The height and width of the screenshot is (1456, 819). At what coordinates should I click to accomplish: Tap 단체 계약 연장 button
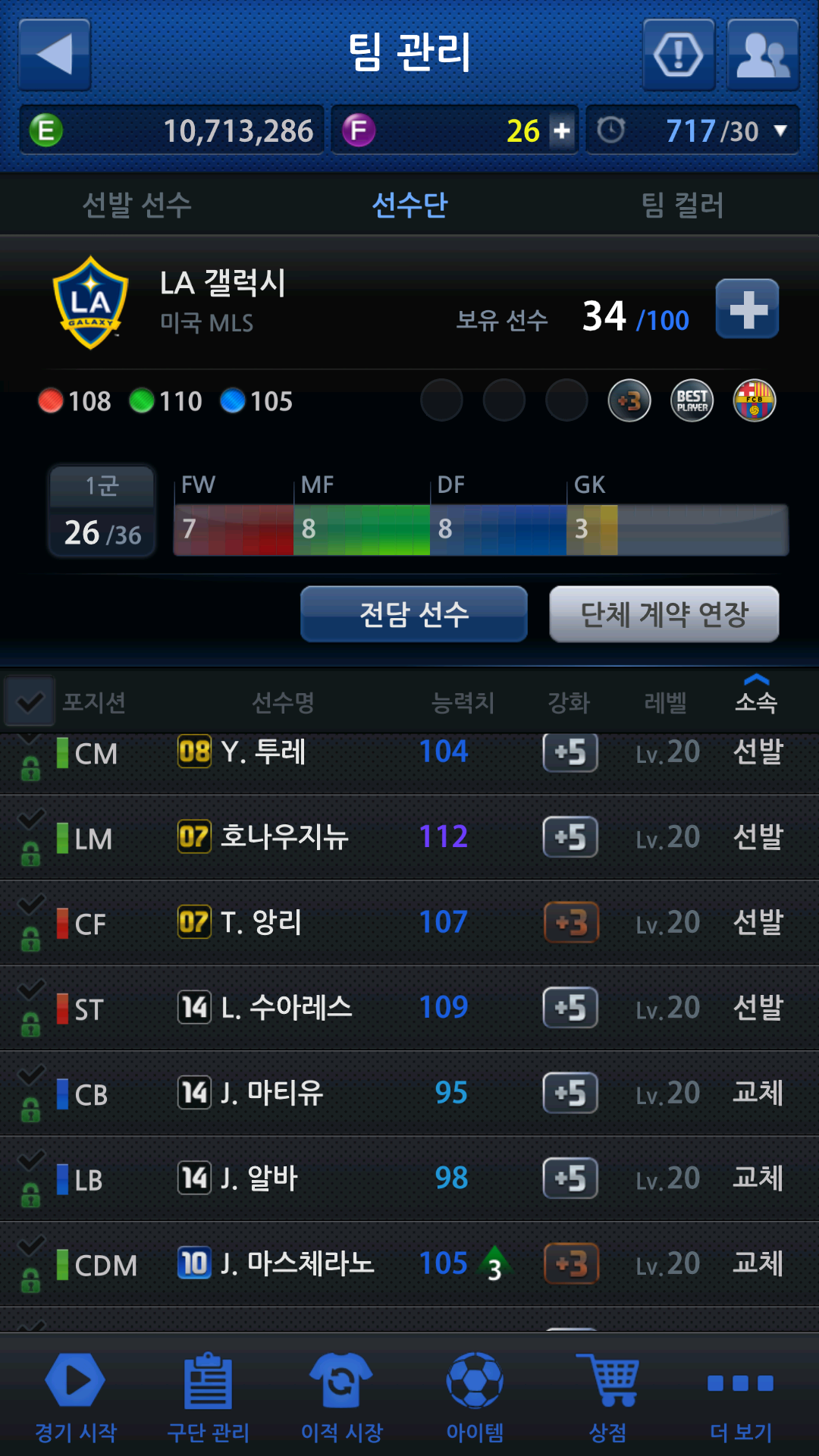(x=664, y=613)
